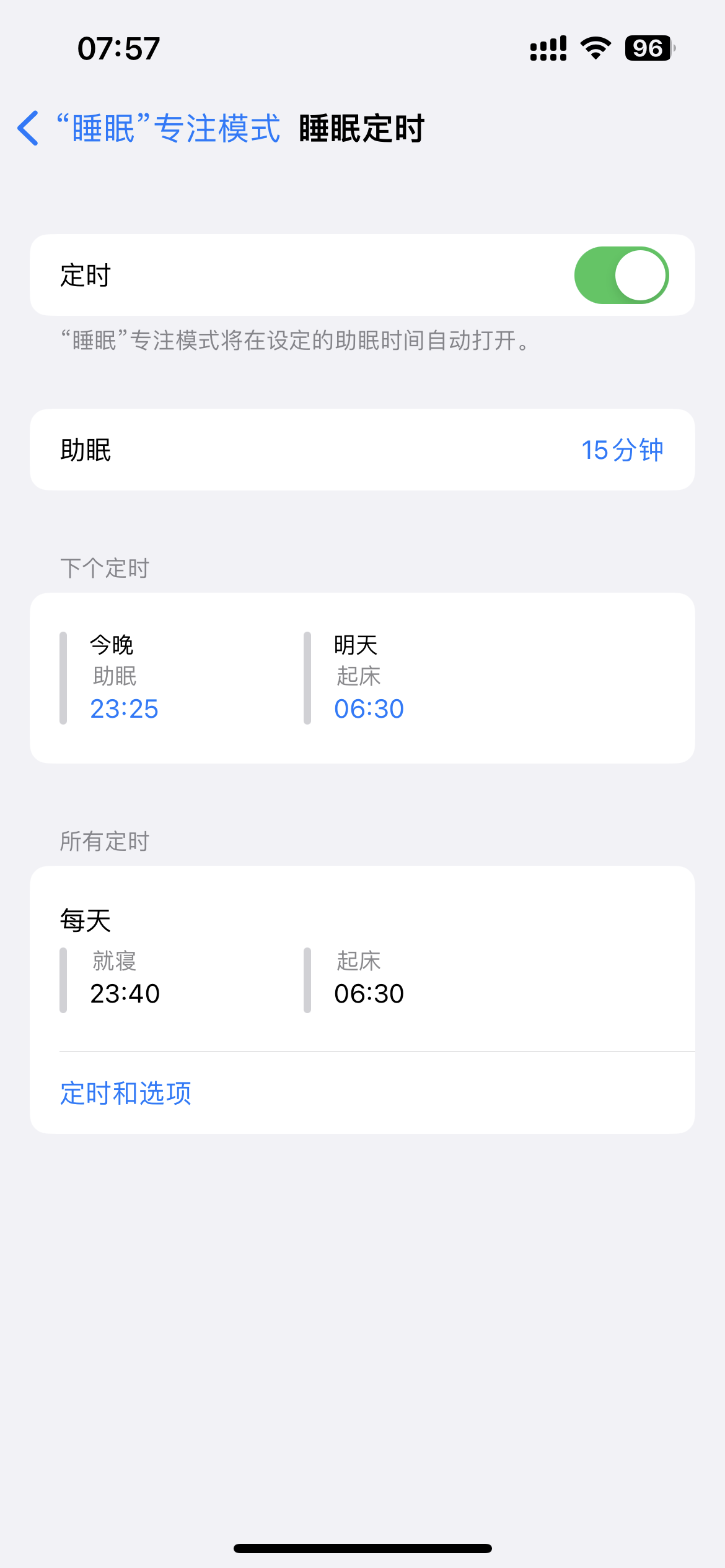Turn off the 定时 switch
The image size is (725, 1568).
click(621, 276)
